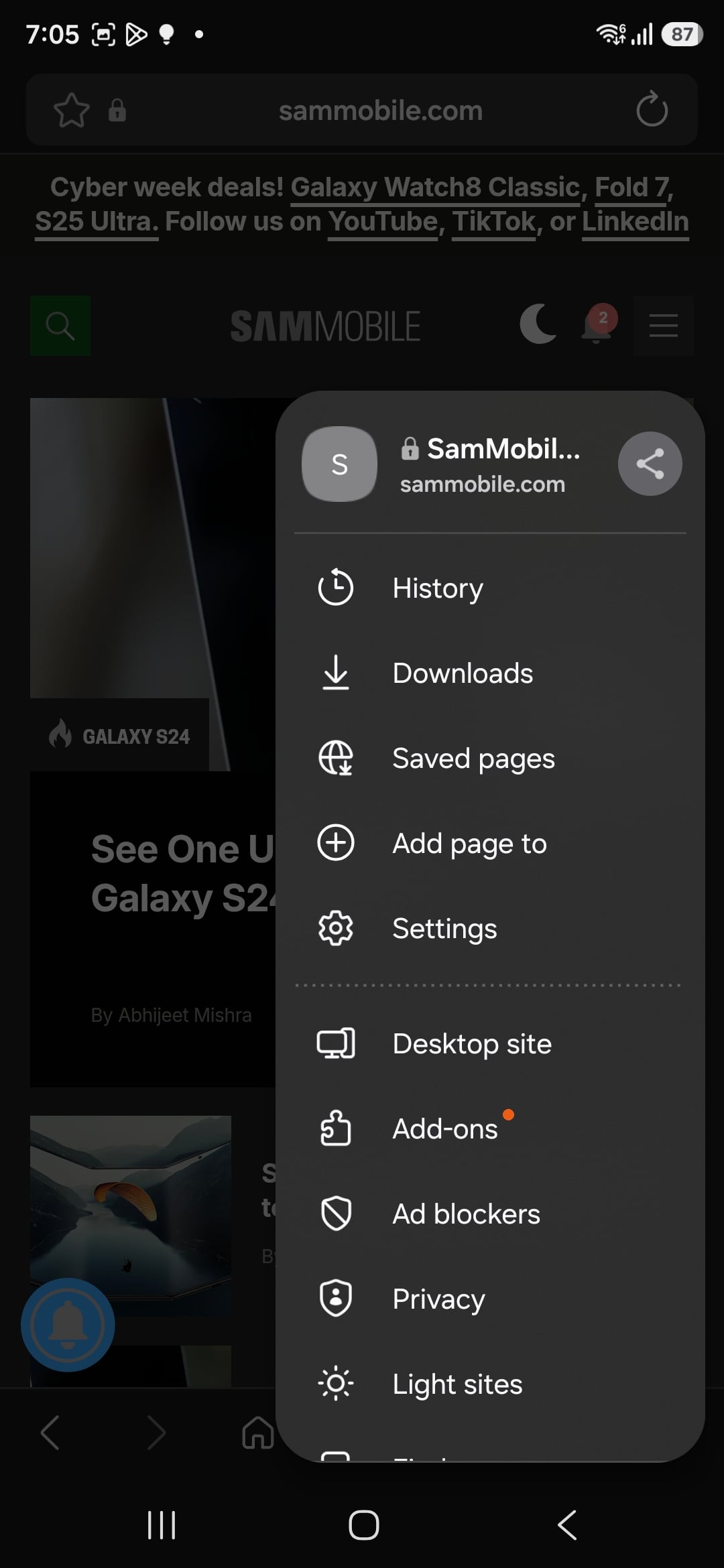The image size is (724, 1568).
Task: Open notifications via the bell badge
Action: (597, 326)
